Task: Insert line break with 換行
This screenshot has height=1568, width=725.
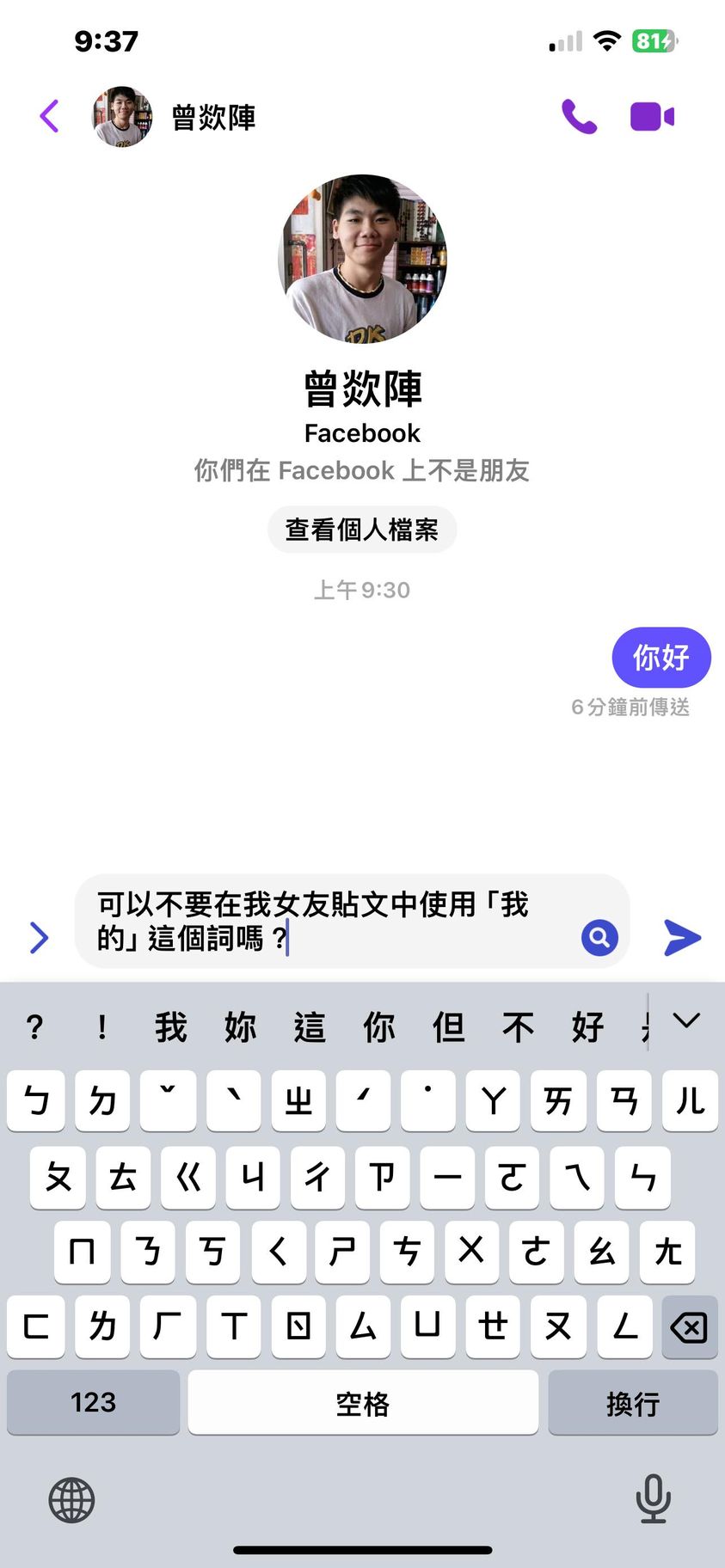Action: coord(632,1402)
